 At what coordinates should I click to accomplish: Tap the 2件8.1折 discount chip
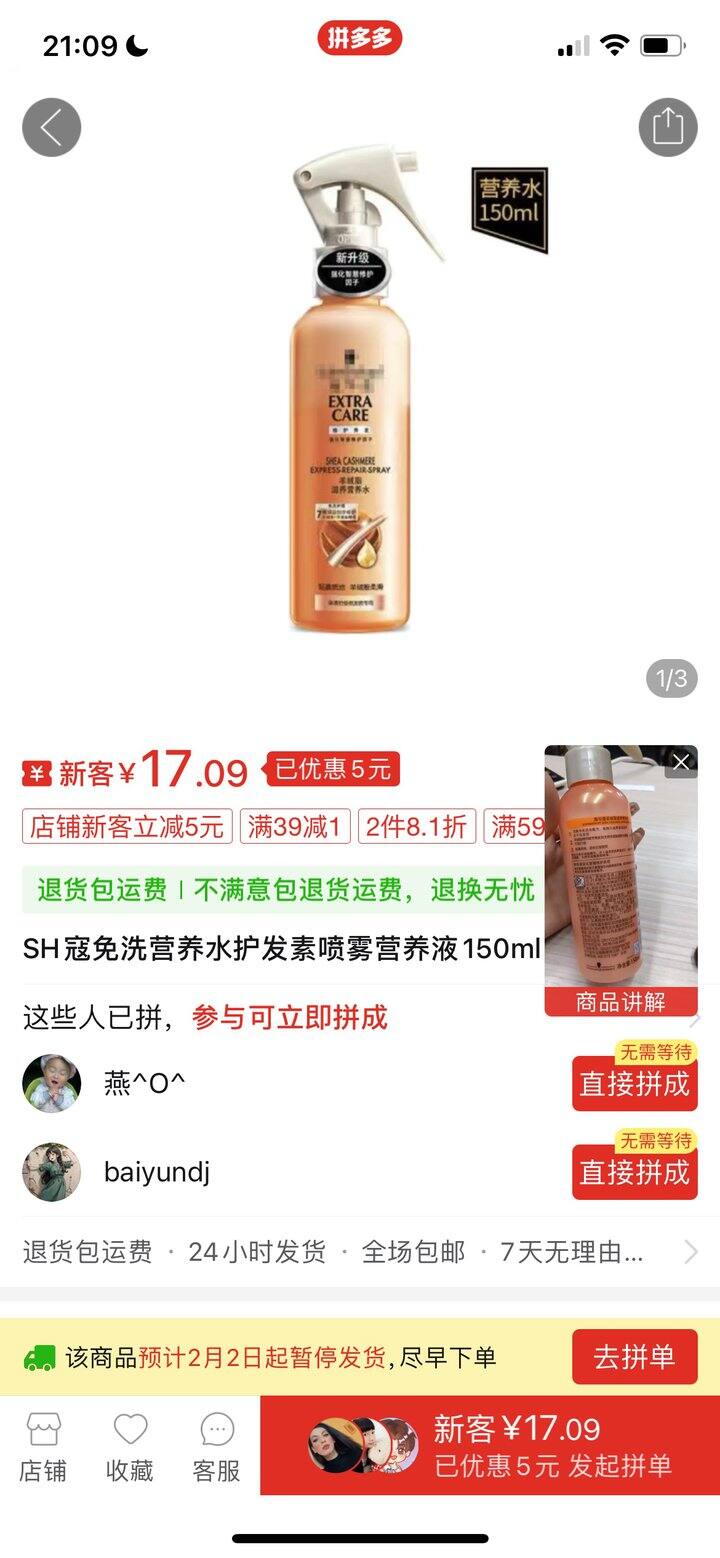pyautogui.click(x=416, y=827)
